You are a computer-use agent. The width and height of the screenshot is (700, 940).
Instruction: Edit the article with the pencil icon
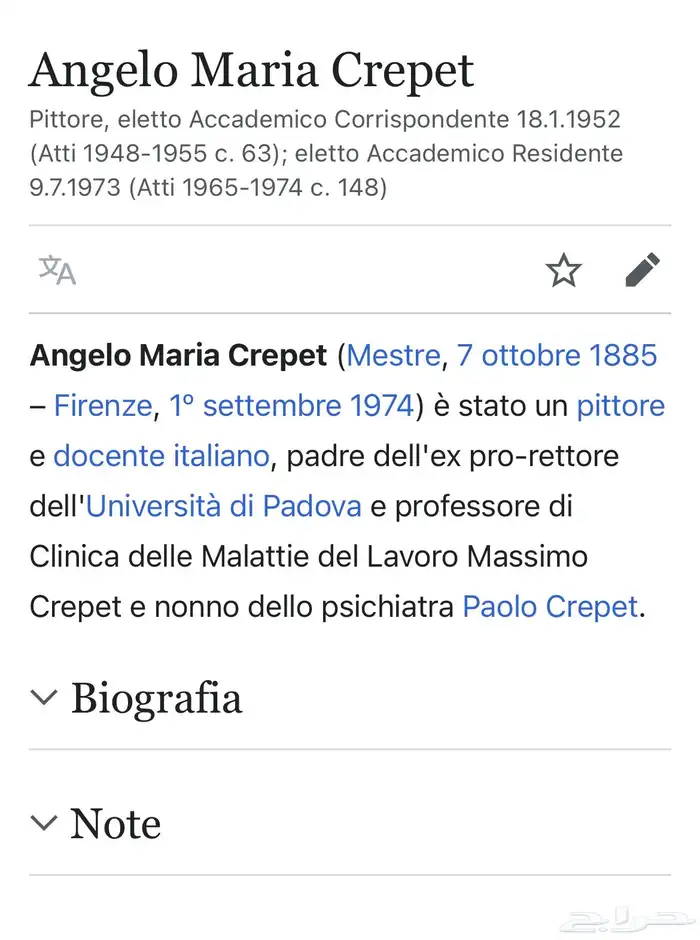(642, 270)
